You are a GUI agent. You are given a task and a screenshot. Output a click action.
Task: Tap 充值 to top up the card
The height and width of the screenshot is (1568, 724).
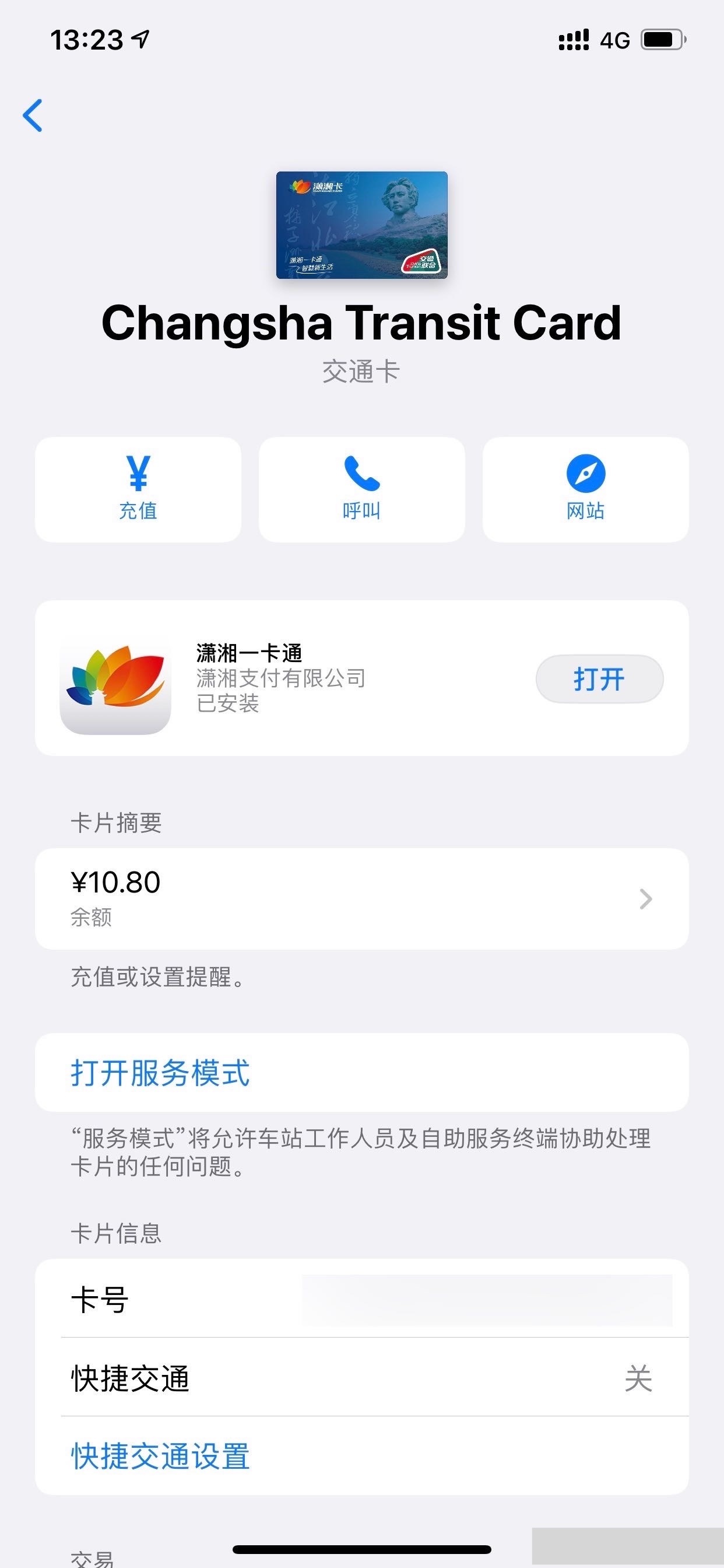138,489
